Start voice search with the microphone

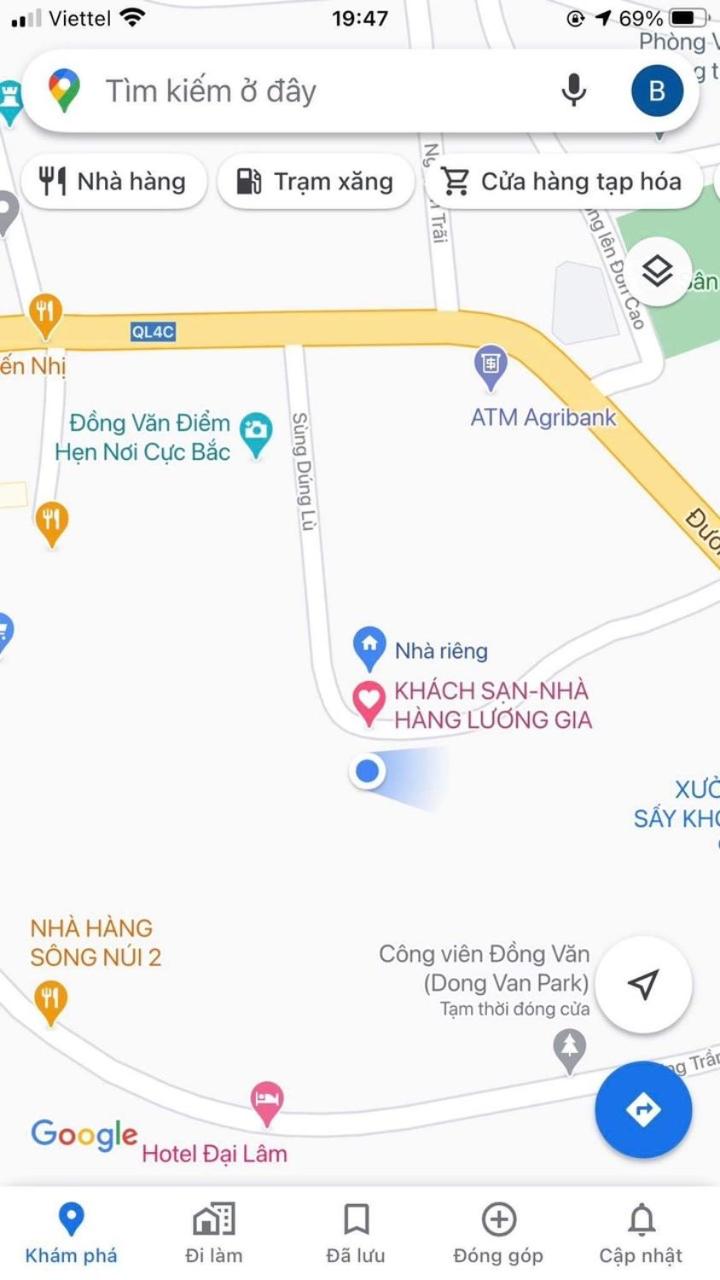pos(573,92)
